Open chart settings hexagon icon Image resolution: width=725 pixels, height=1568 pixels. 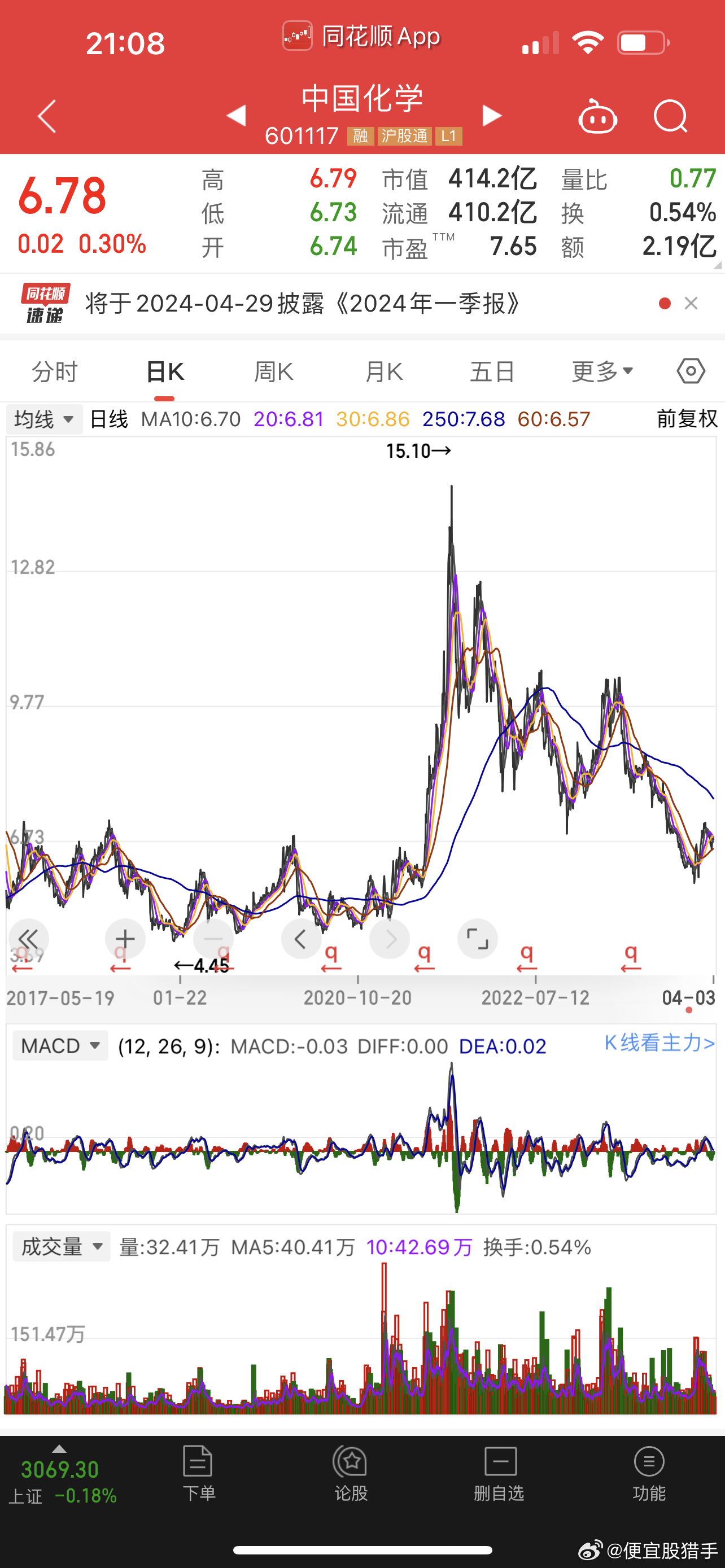(x=691, y=371)
